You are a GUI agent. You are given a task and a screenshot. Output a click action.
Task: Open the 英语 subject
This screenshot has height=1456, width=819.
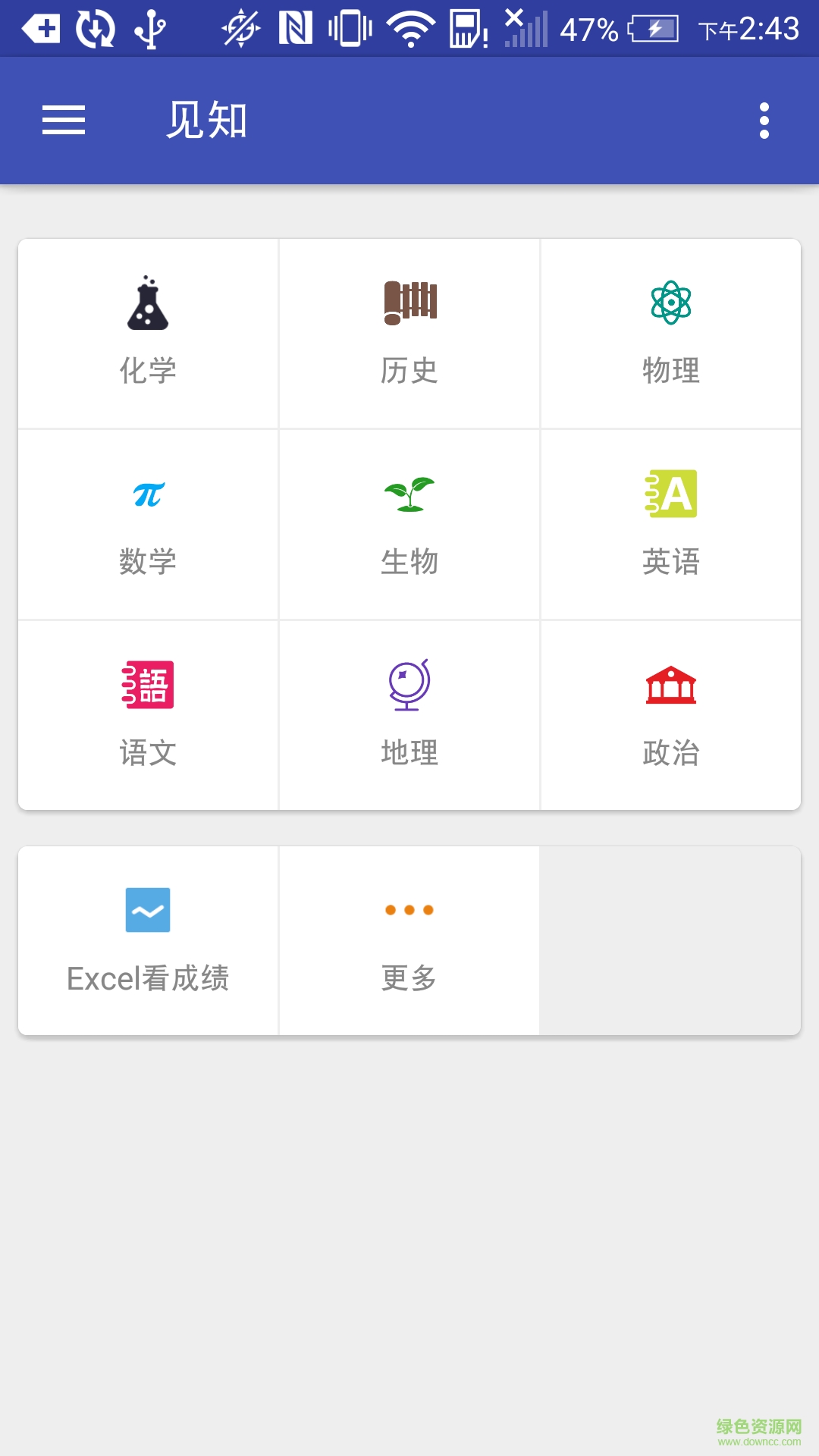click(x=670, y=525)
